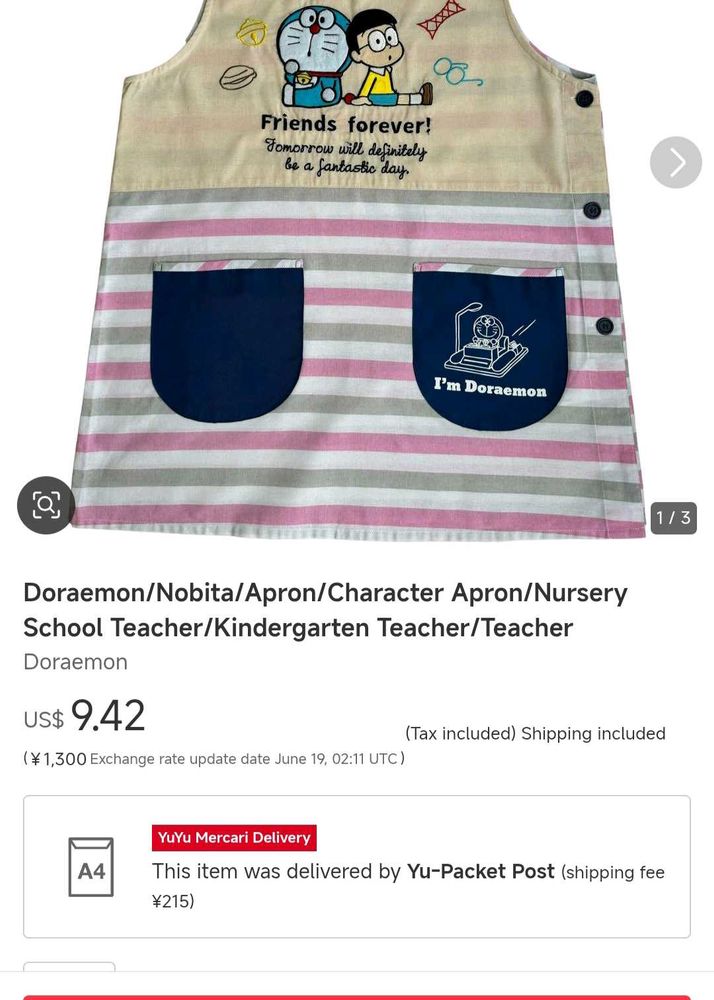Search by image with the lens icon
The width and height of the screenshot is (714, 1000).
coord(46,505)
